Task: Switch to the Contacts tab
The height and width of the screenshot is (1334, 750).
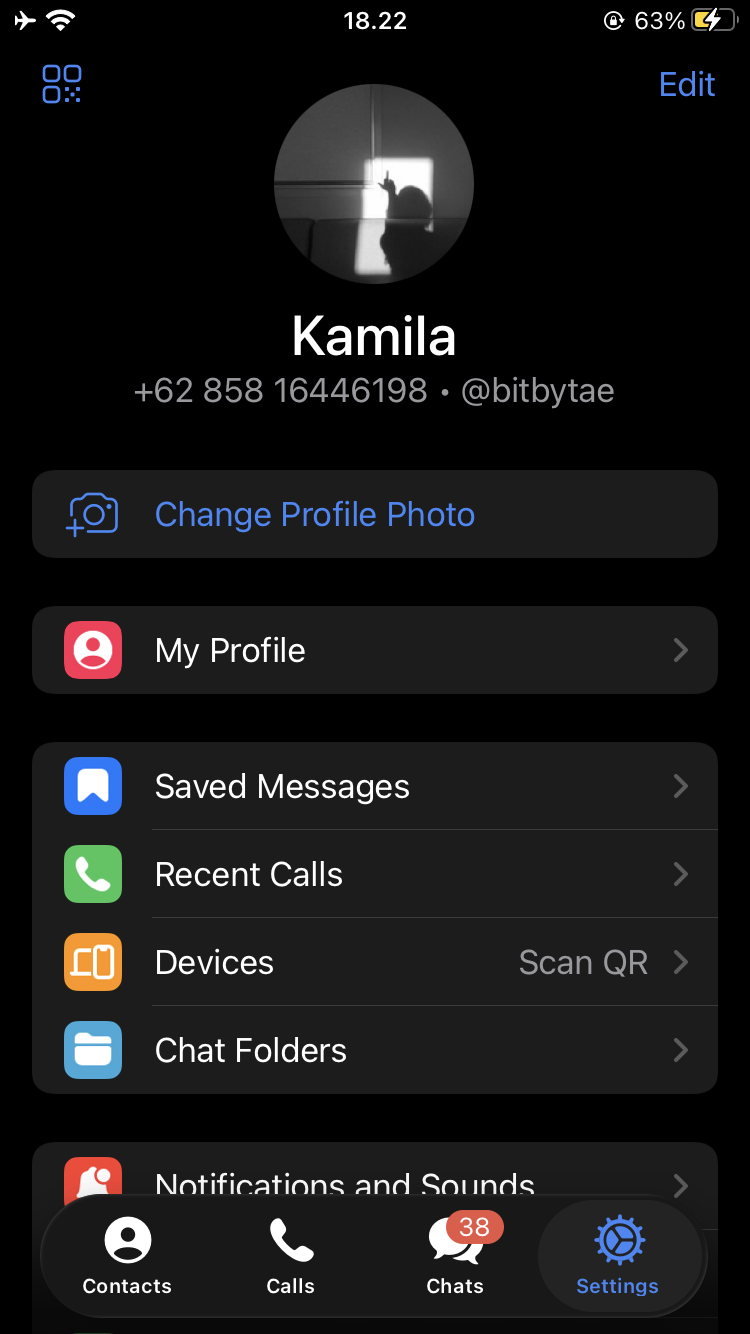Action: click(127, 1256)
